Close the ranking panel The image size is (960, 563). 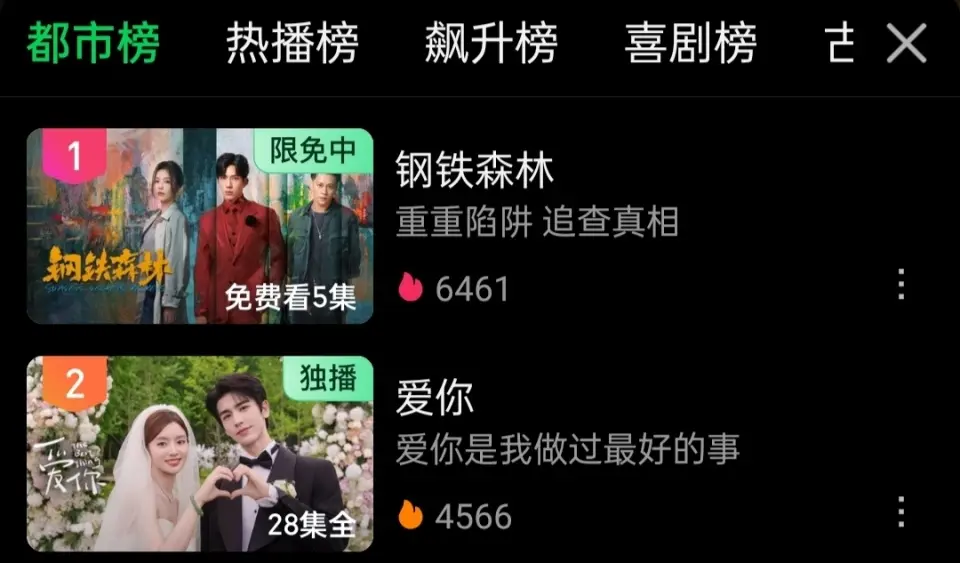[x=907, y=44]
